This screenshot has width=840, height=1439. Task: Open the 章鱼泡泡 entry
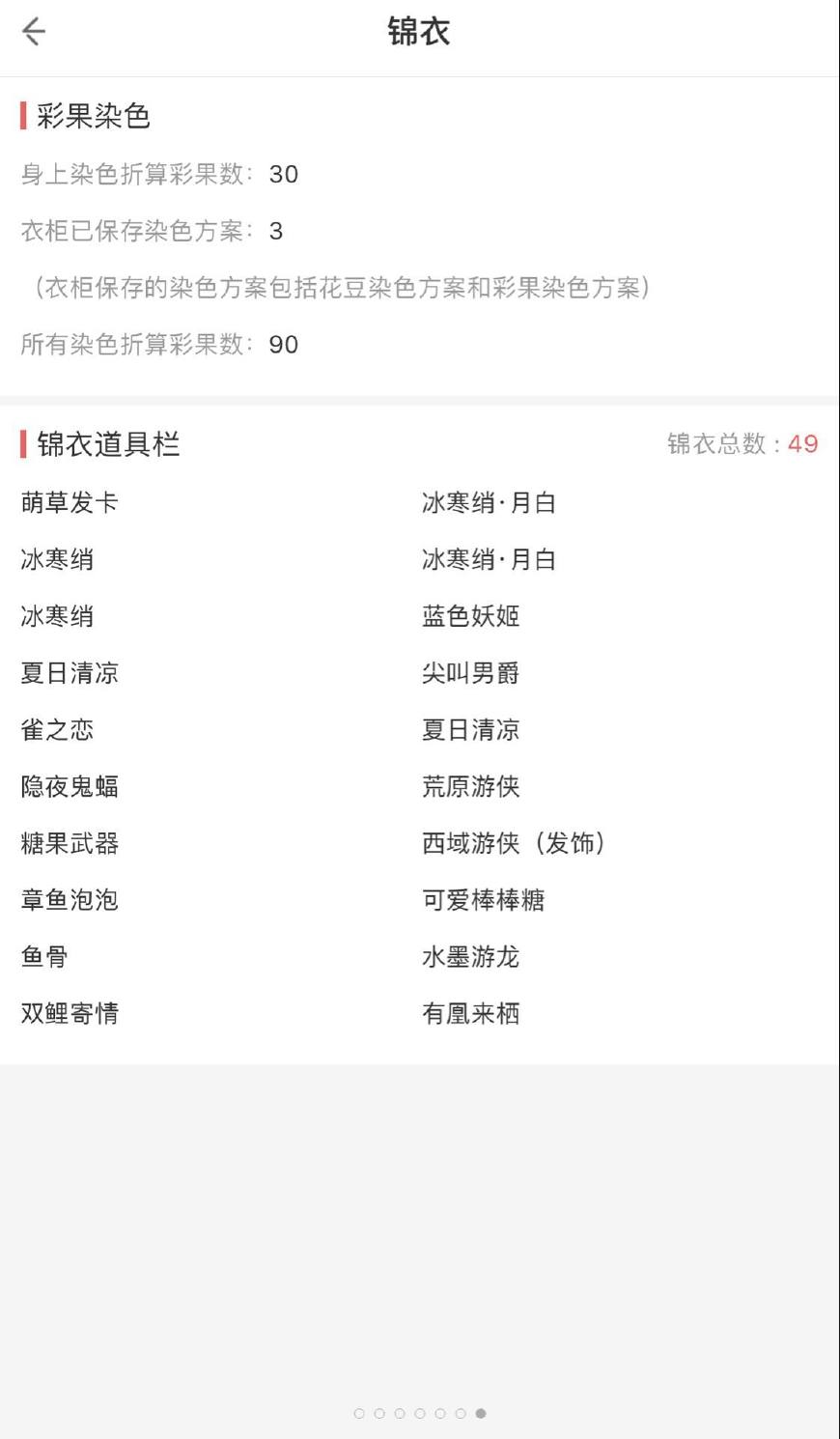68,901
